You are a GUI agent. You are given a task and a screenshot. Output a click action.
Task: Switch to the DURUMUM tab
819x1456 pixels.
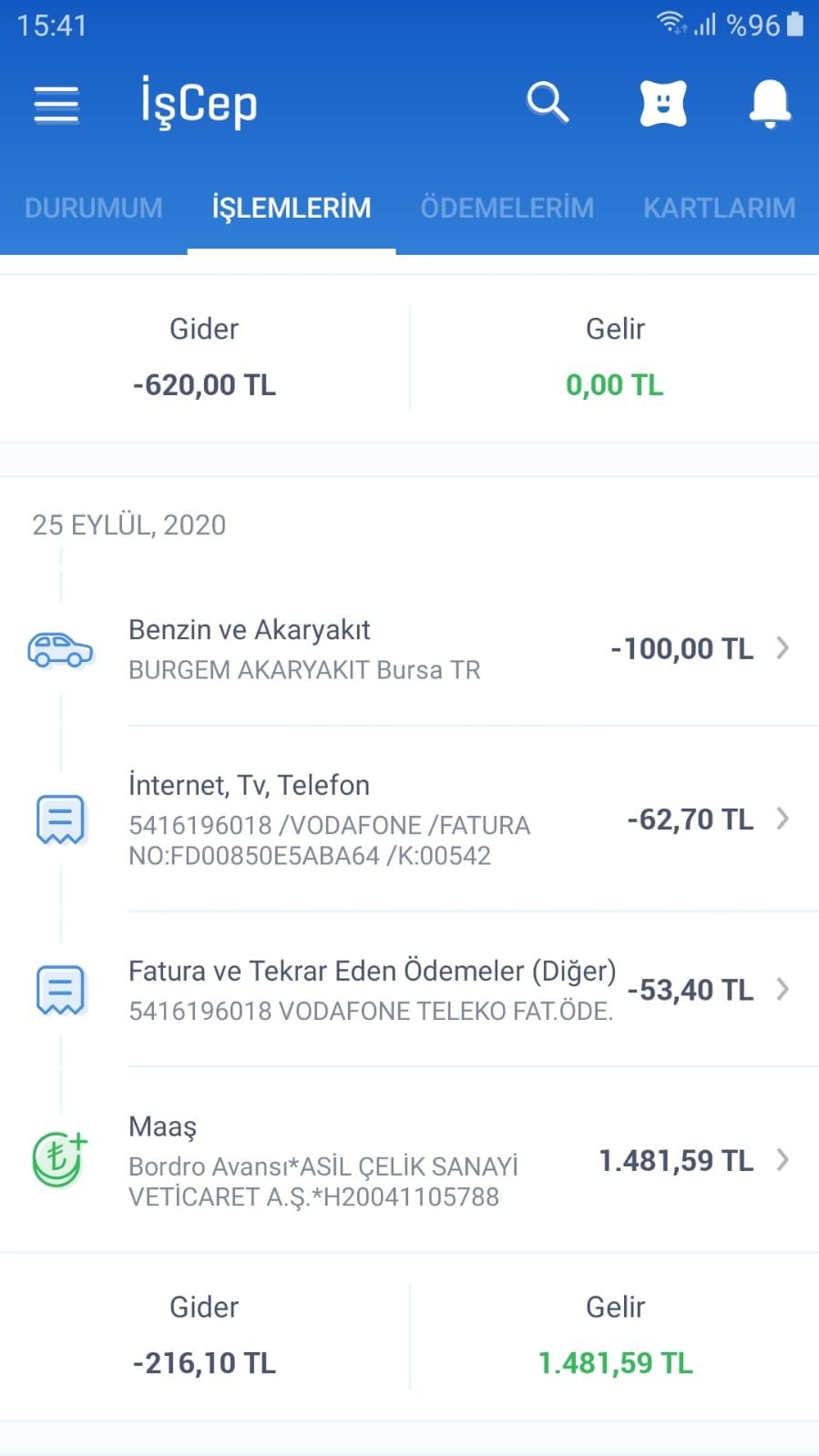tap(94, 208)
